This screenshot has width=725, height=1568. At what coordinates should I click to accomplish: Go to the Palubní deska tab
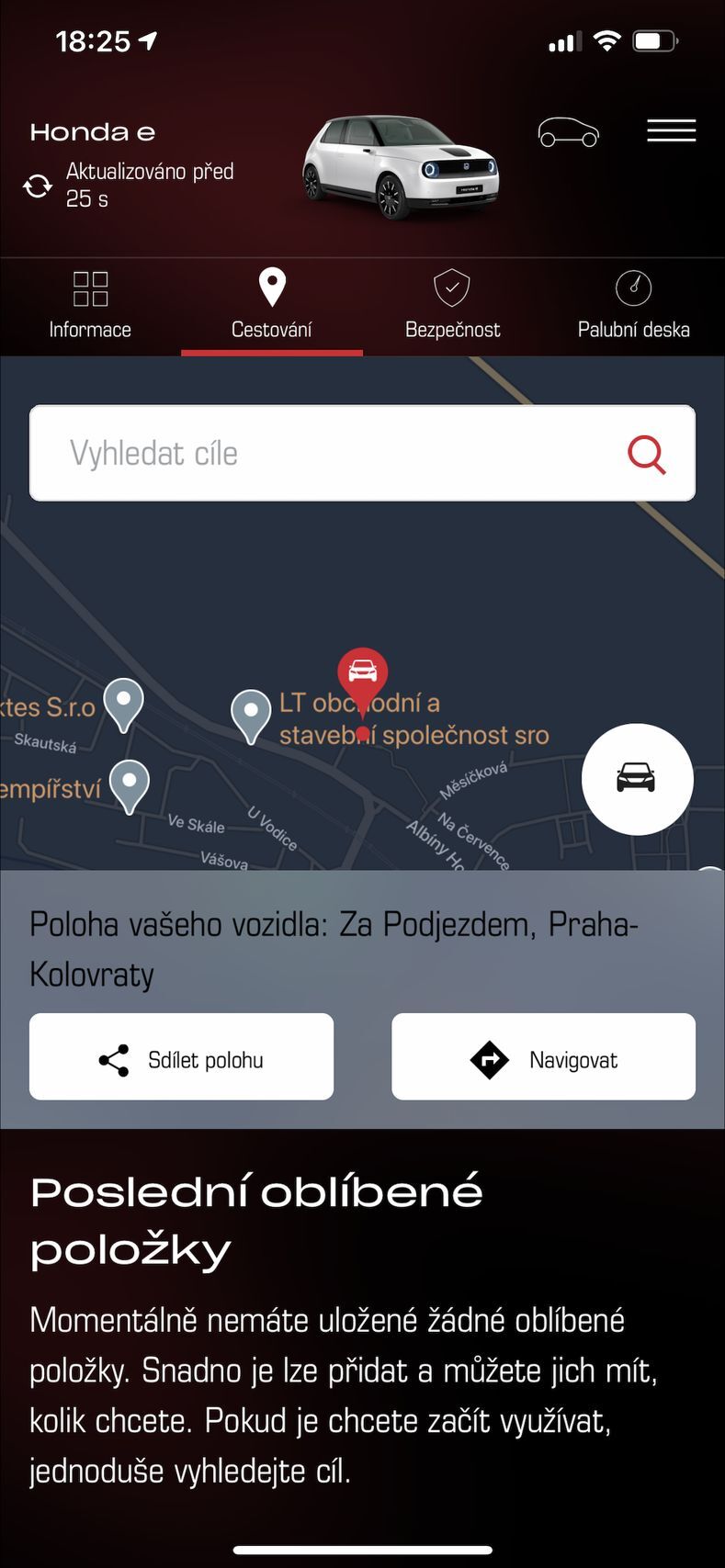coord(633,306)
